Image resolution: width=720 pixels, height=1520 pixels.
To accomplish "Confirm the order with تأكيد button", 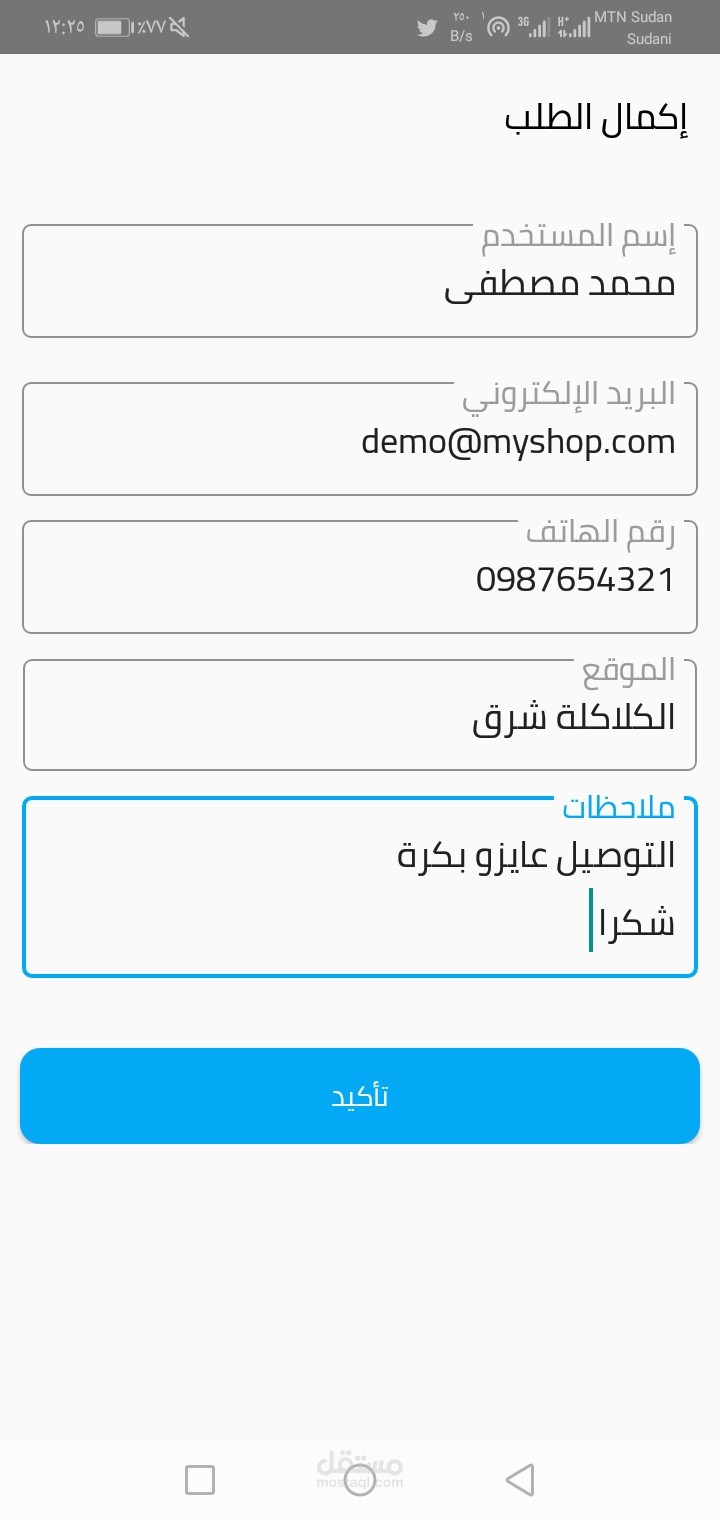I will click(360, 1096).
